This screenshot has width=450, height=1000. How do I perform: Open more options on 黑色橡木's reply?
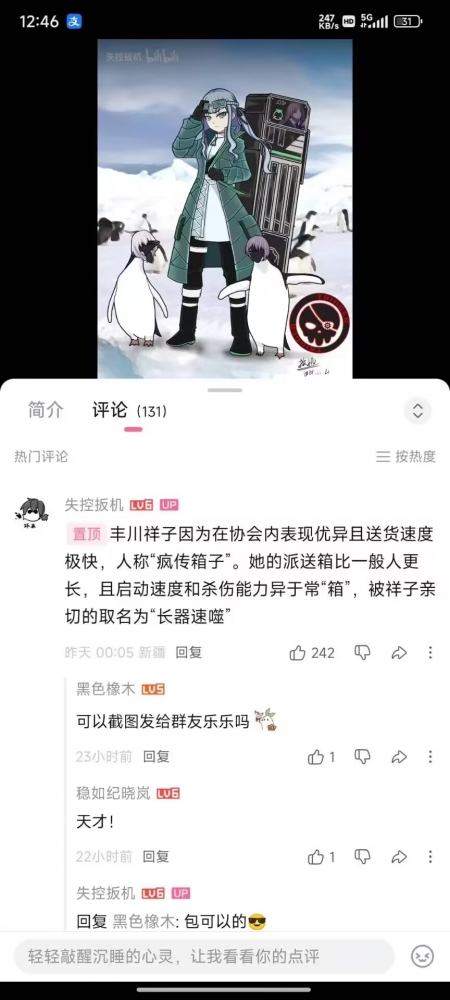click(x=430, y=757)
